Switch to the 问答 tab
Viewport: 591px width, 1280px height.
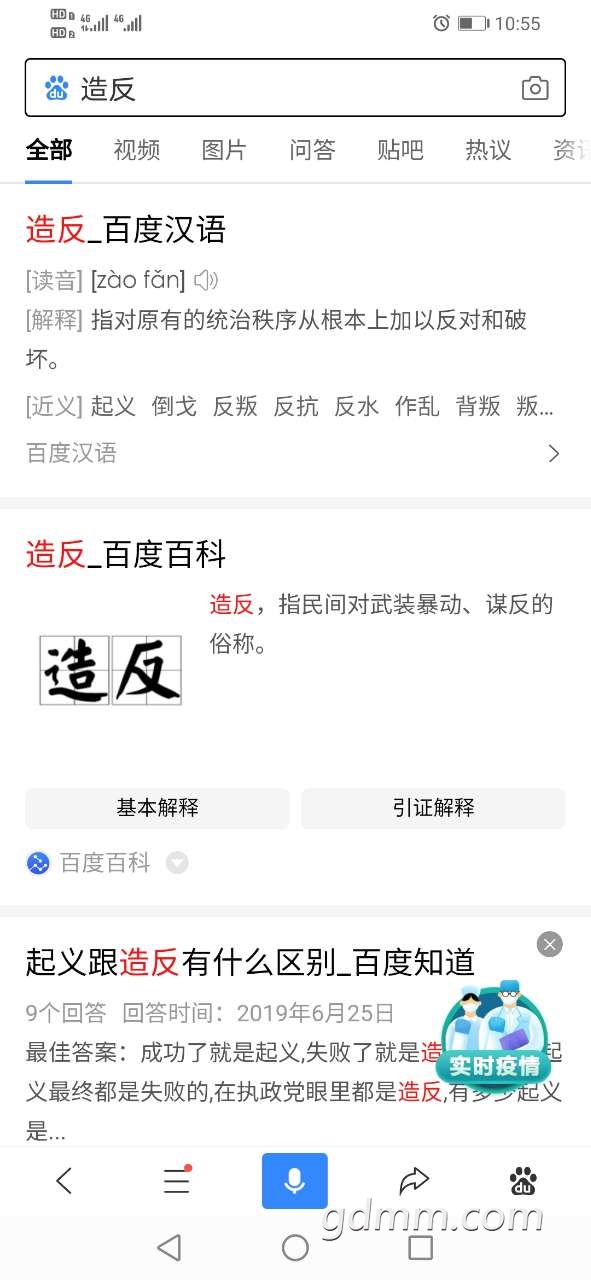(x=312, y=150)
